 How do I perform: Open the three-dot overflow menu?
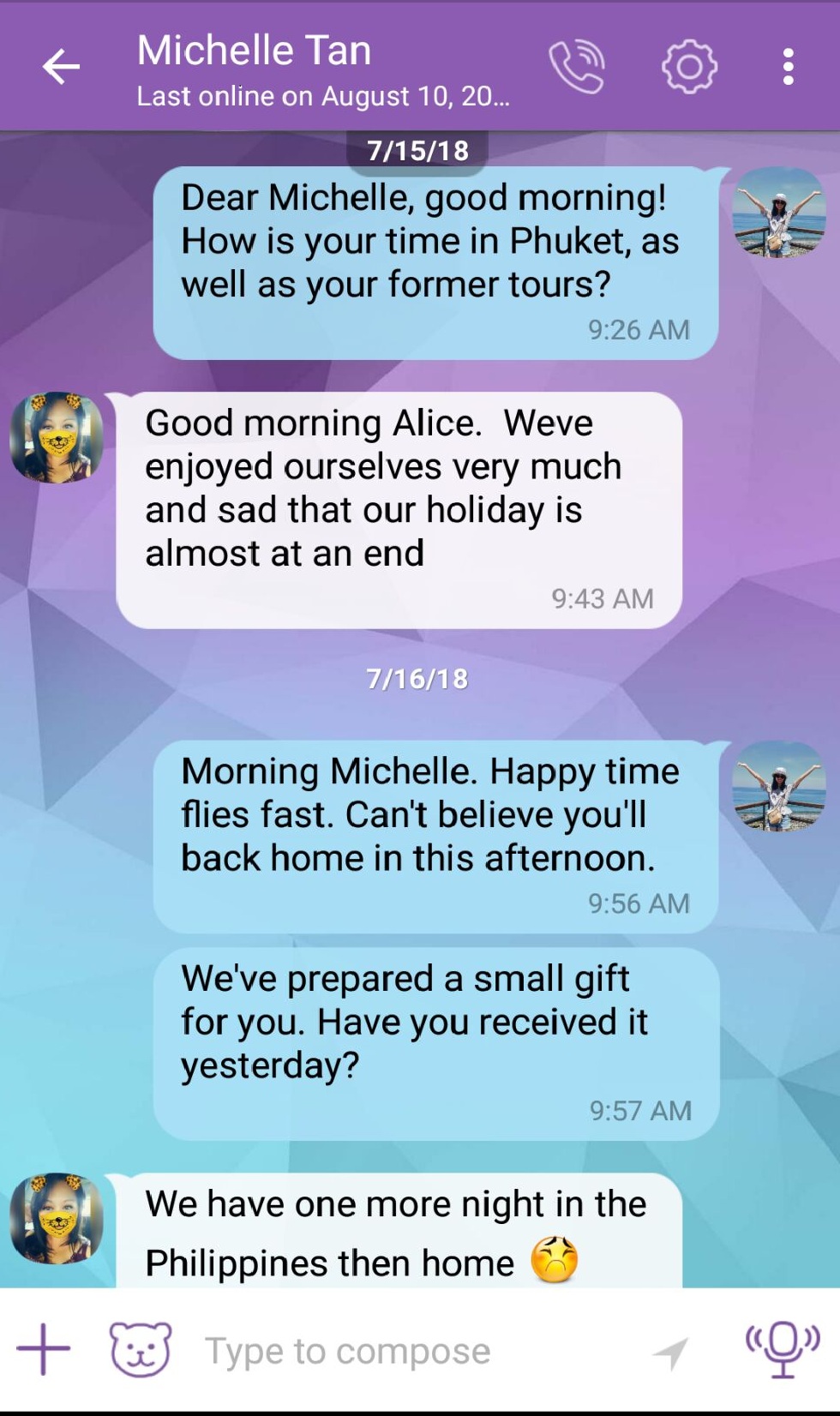coord(788,67)
